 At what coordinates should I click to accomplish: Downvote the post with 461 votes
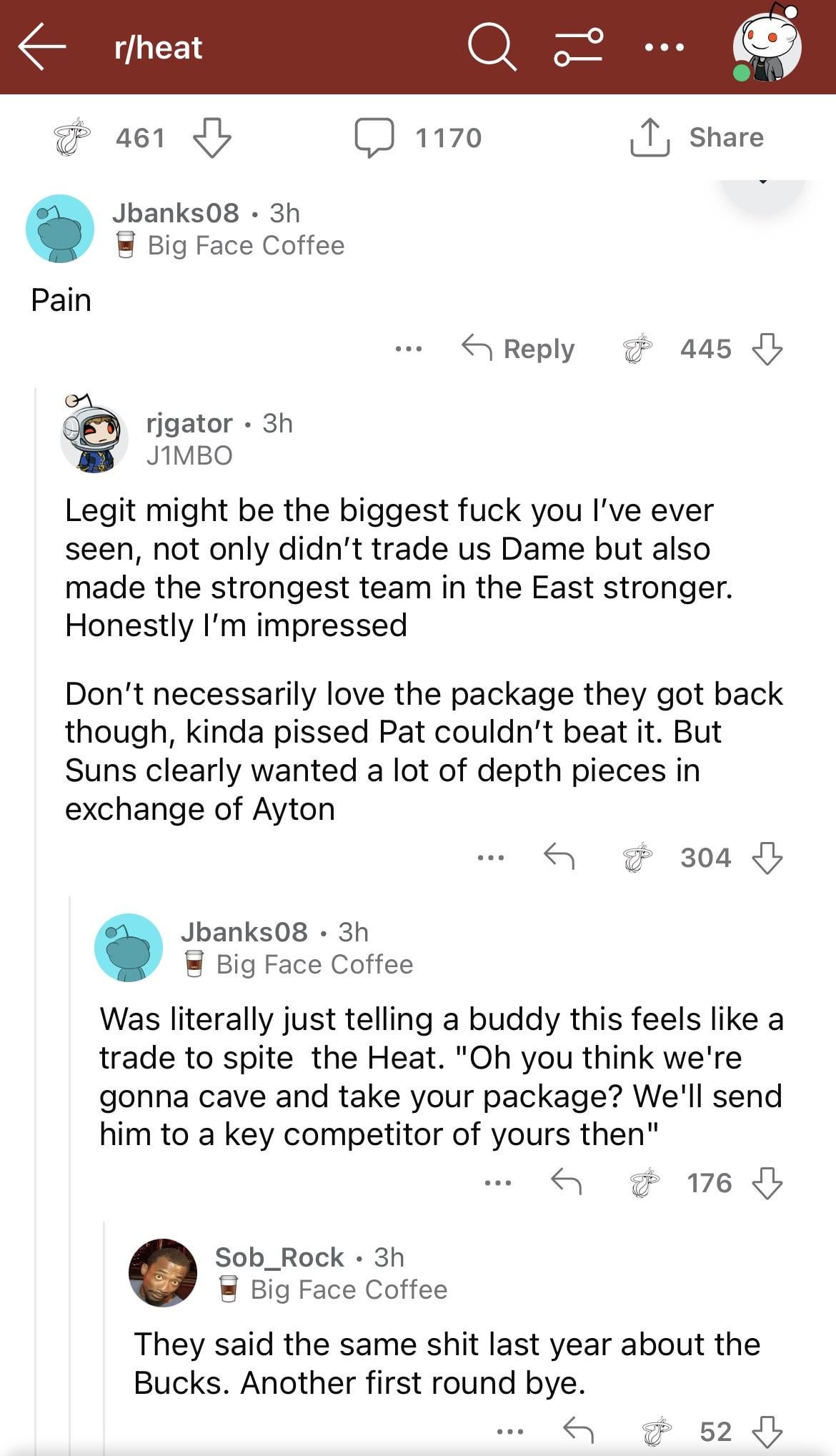pos(212,137)
